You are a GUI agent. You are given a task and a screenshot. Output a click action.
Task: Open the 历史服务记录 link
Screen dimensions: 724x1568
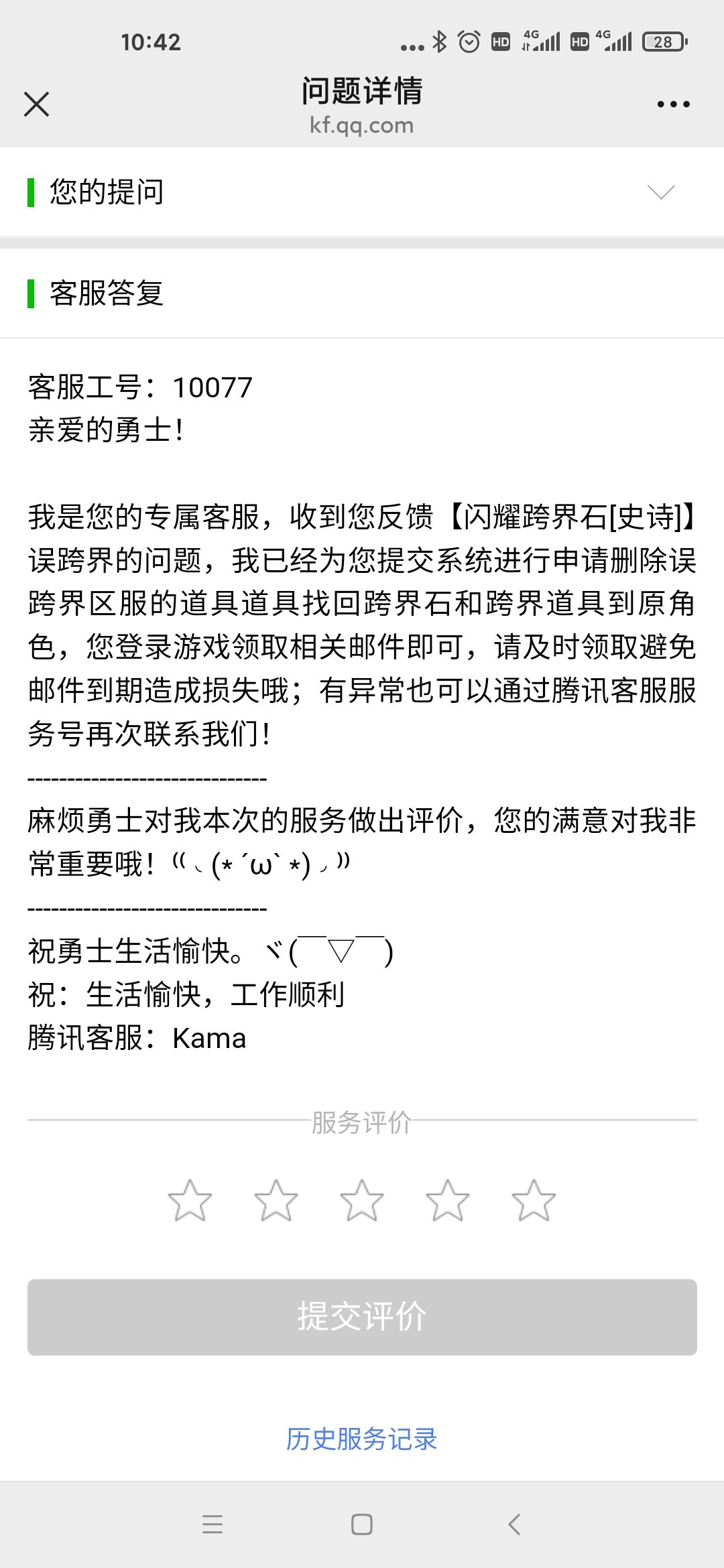pyautogui.click(x=362, y=1439)
